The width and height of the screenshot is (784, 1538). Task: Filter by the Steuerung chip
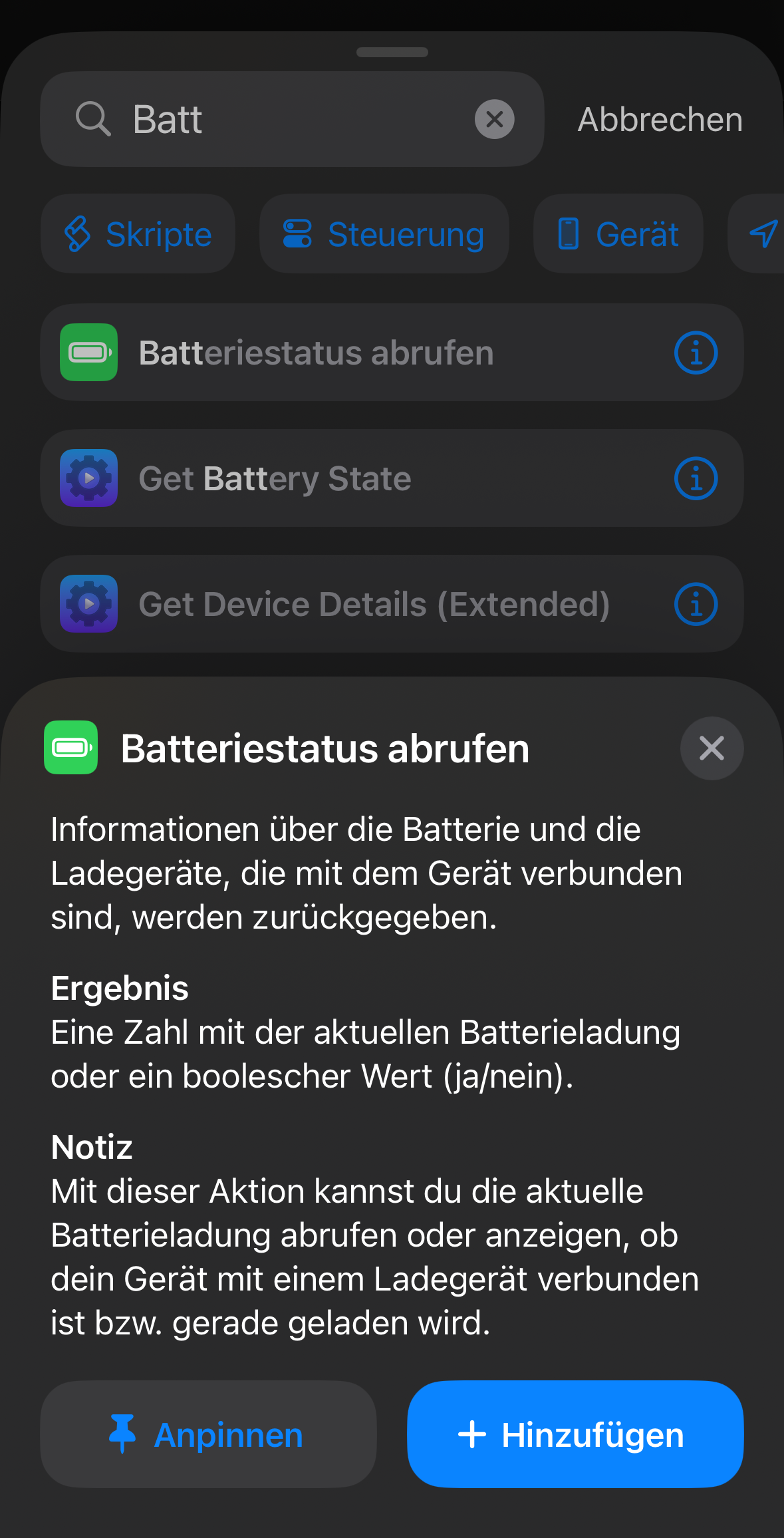pos(384,234)
